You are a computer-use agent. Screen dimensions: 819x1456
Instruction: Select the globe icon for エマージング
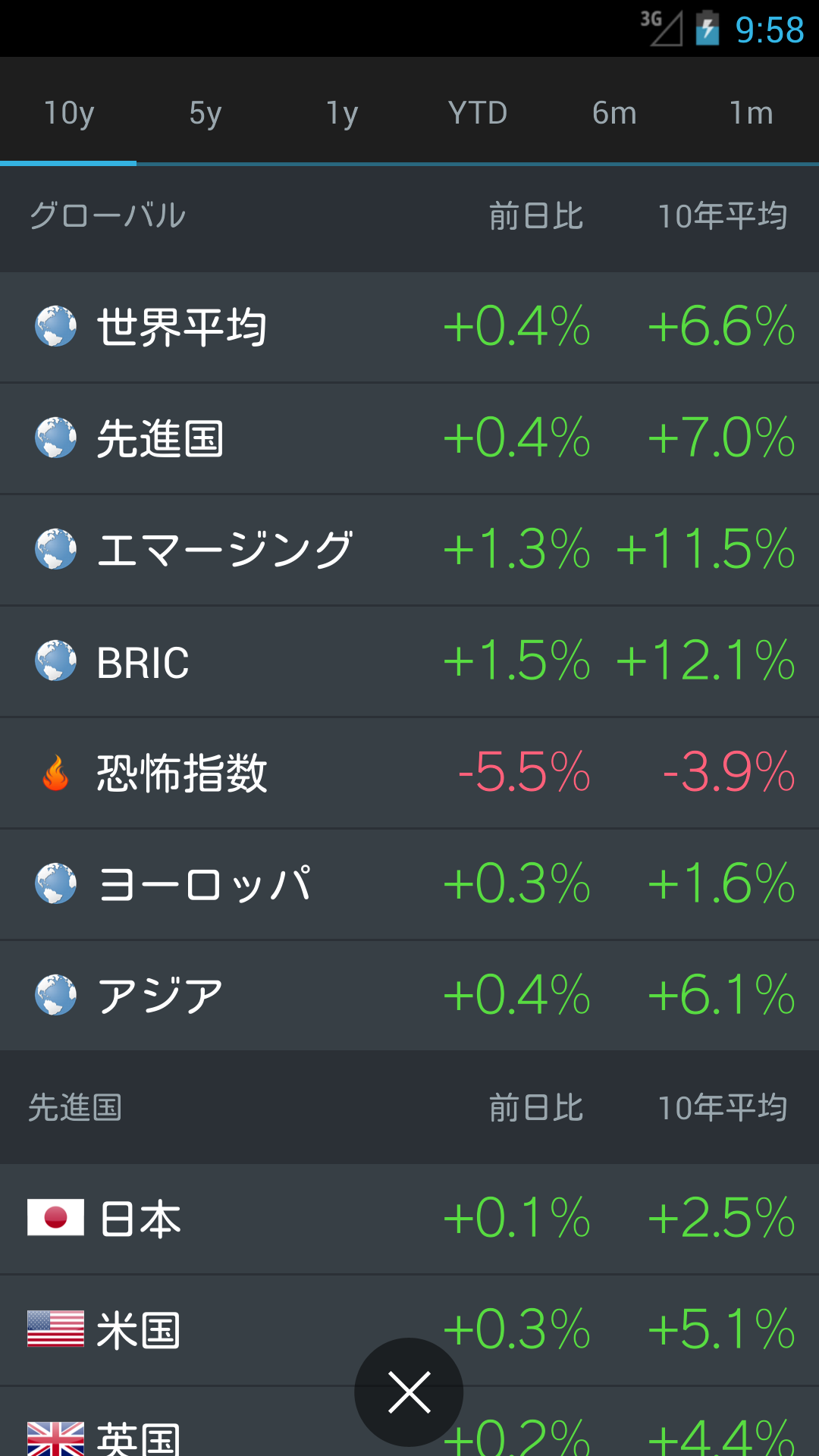click(x=55, y=549)
